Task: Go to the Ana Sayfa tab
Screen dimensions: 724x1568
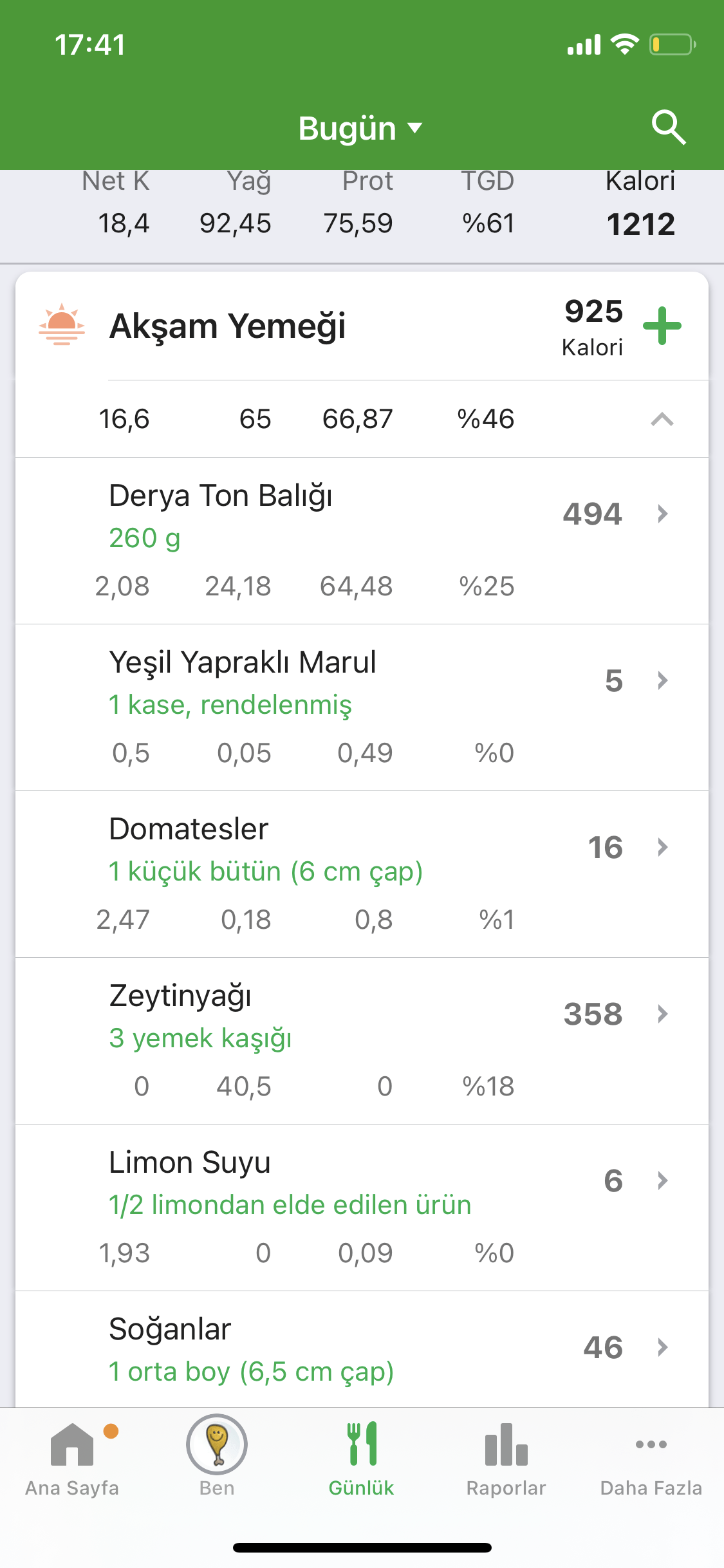Action: click(72, 1459)
